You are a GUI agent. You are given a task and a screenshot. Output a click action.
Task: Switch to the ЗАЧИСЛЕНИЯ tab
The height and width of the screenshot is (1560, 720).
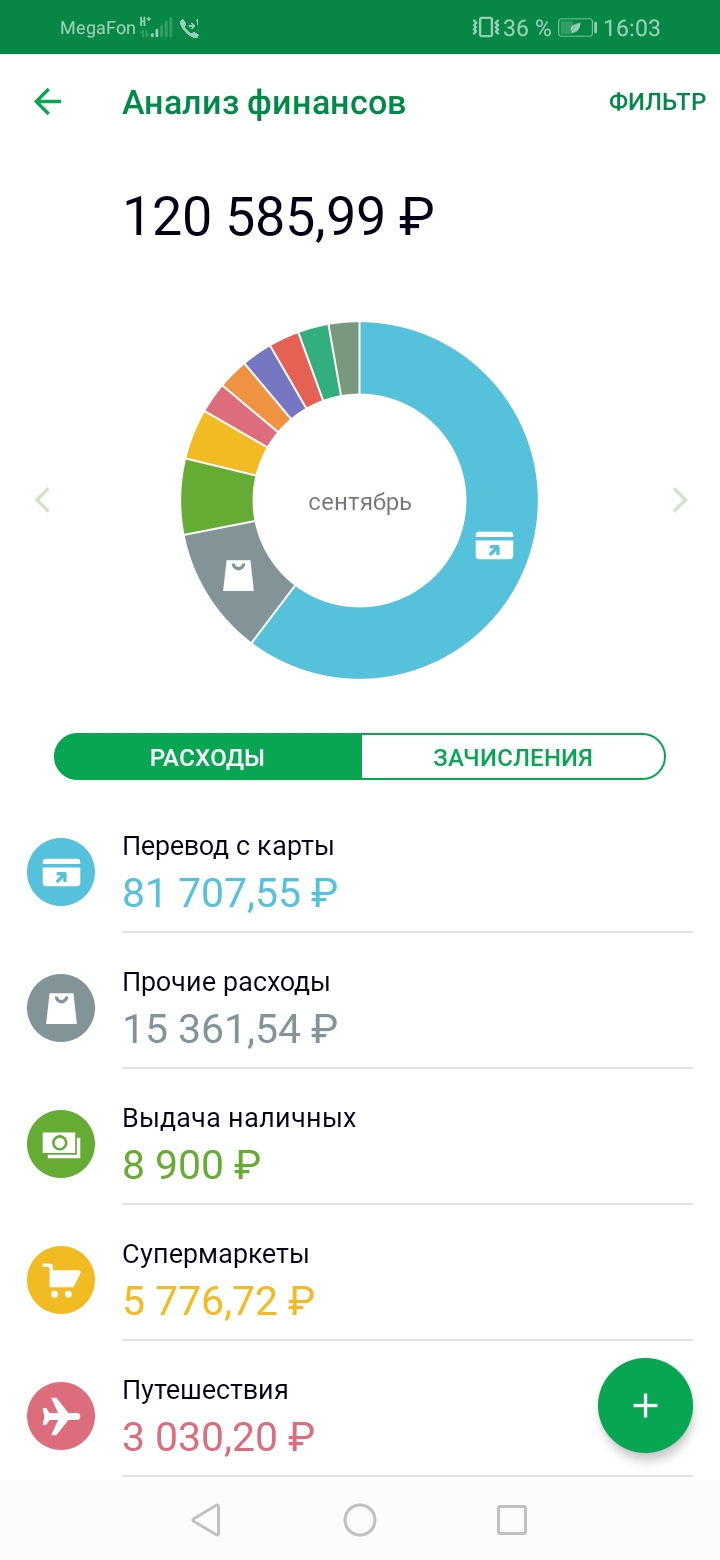click(513, 757)
